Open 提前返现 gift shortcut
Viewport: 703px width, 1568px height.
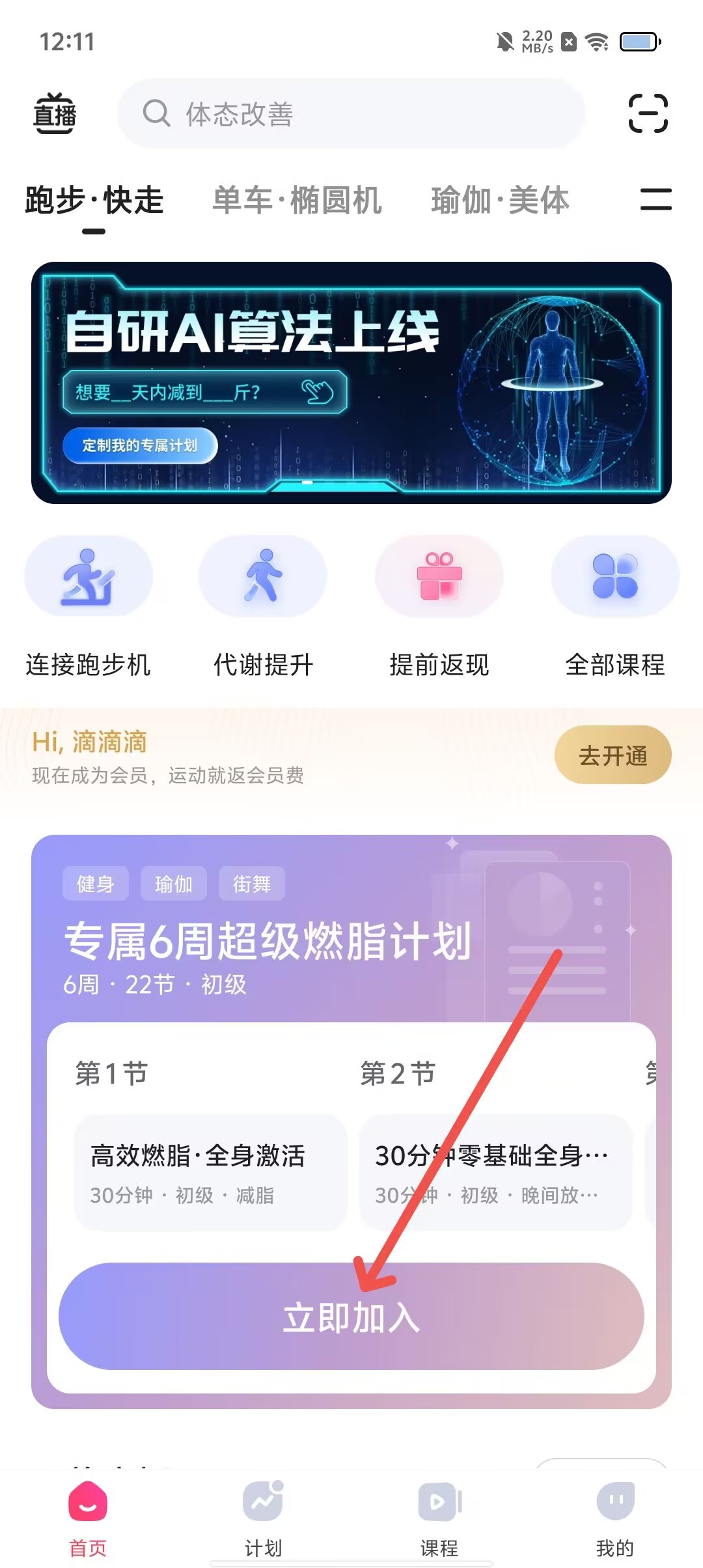coord(439,607)
